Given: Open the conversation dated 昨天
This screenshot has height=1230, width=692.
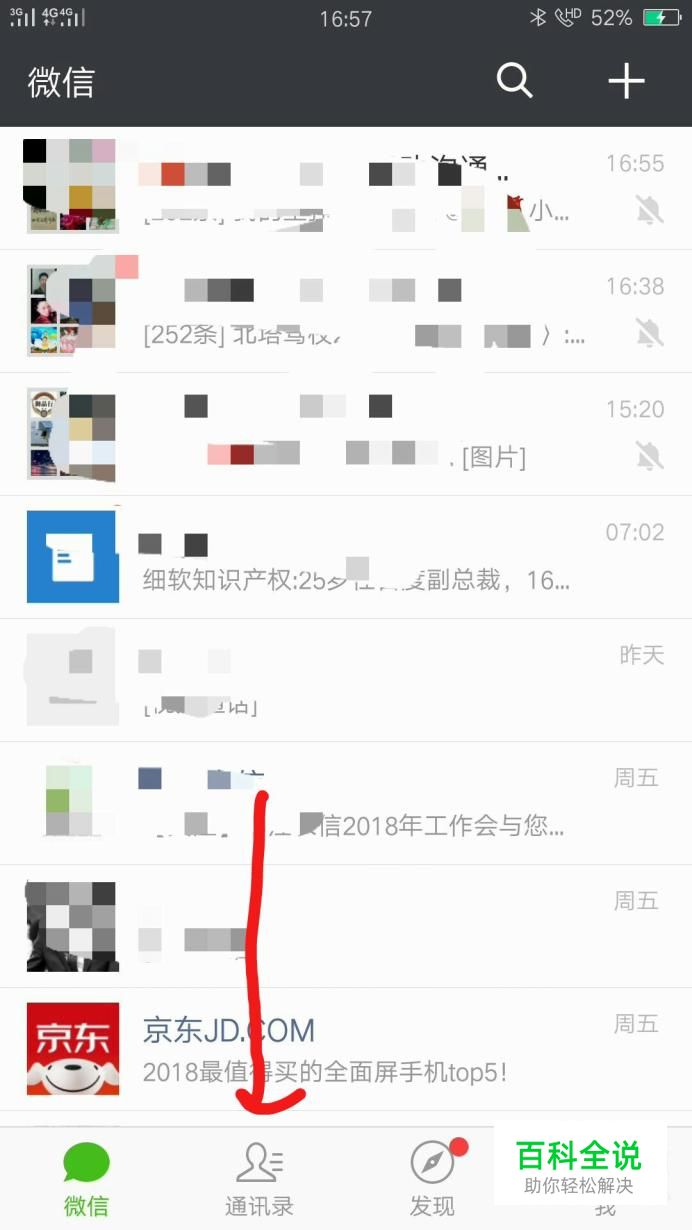Looking at the screenshot, I should [345, 680].
